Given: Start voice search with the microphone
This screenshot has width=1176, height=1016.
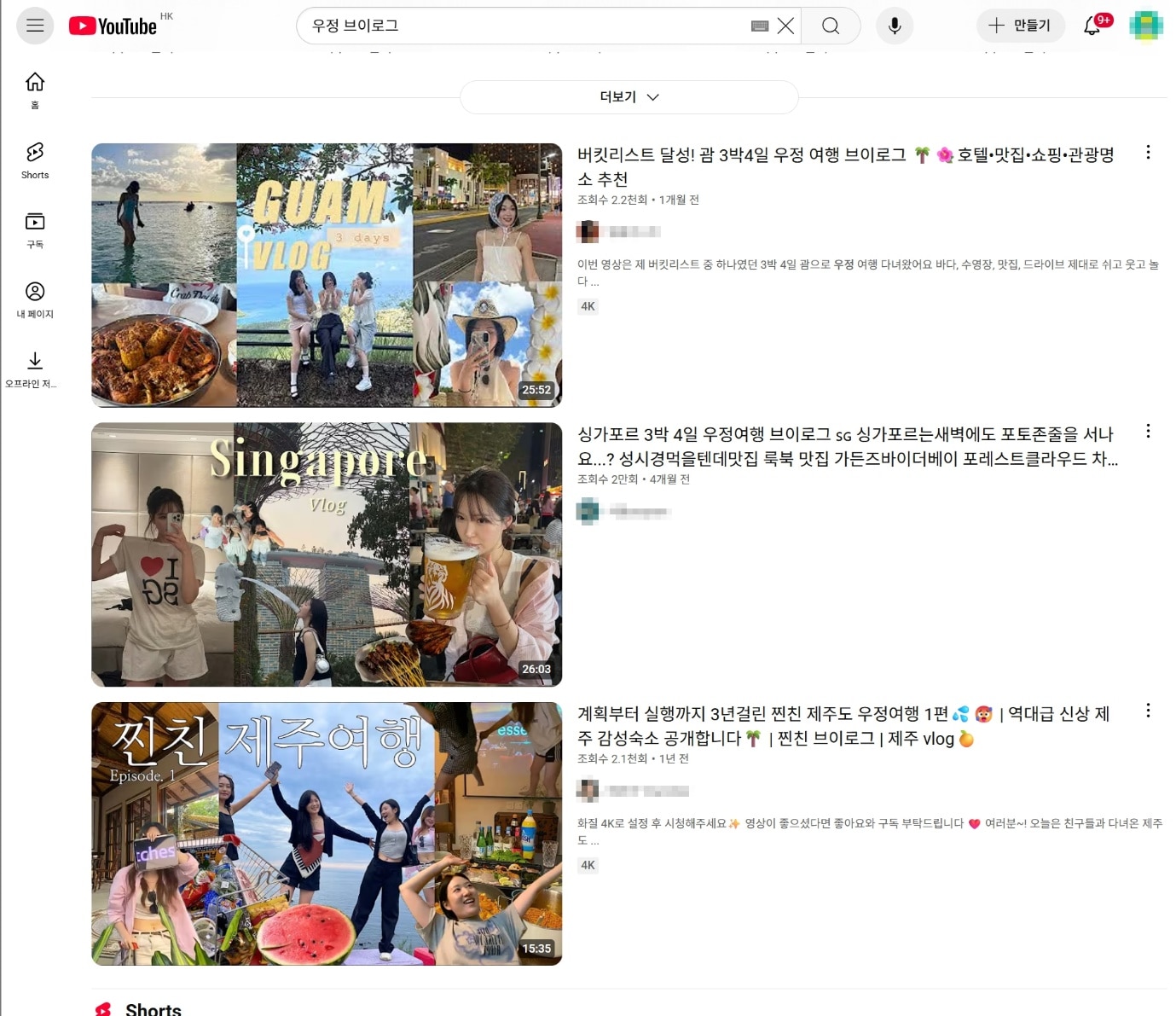Looking at the screenshot, I should click(895, 26).
